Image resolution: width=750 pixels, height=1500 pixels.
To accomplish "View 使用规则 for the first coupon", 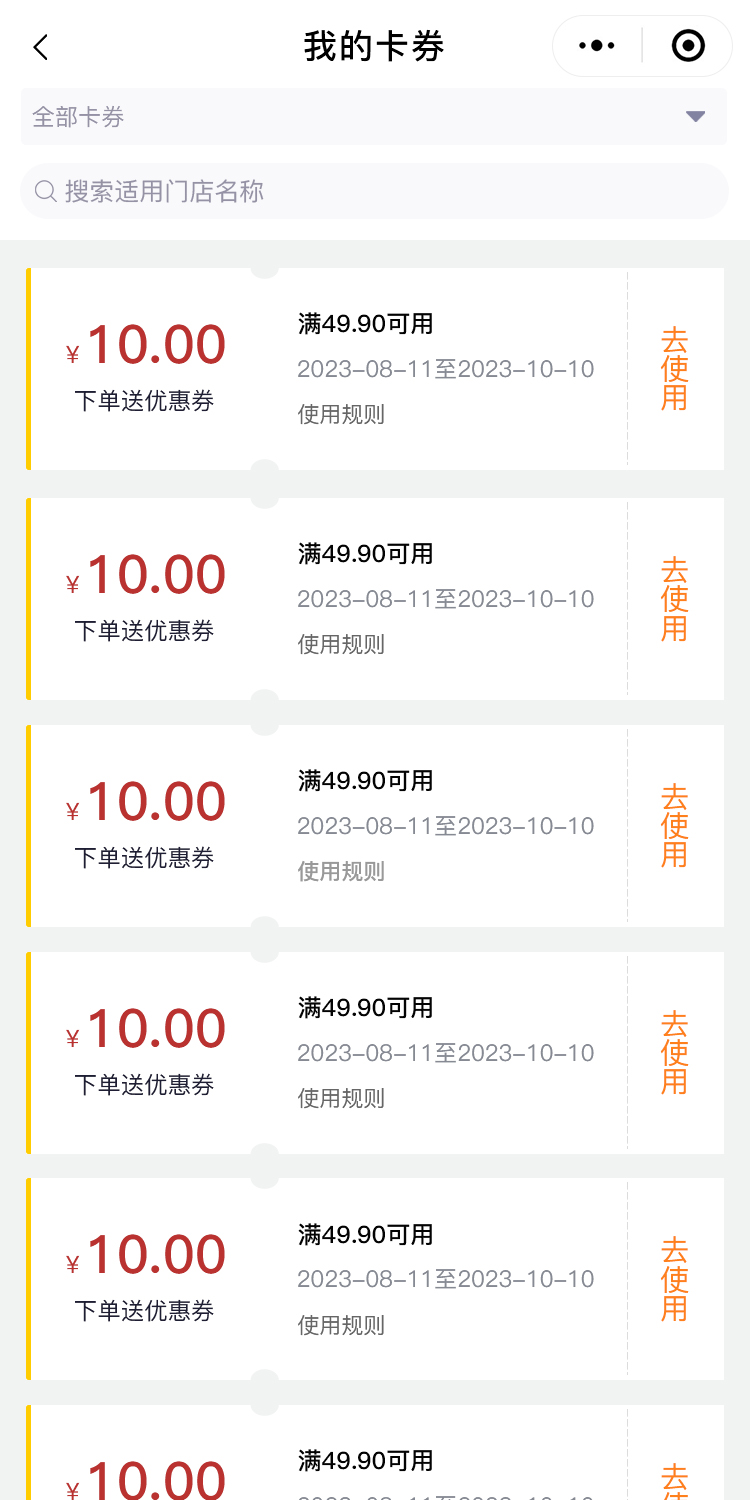I will point(341,414).
